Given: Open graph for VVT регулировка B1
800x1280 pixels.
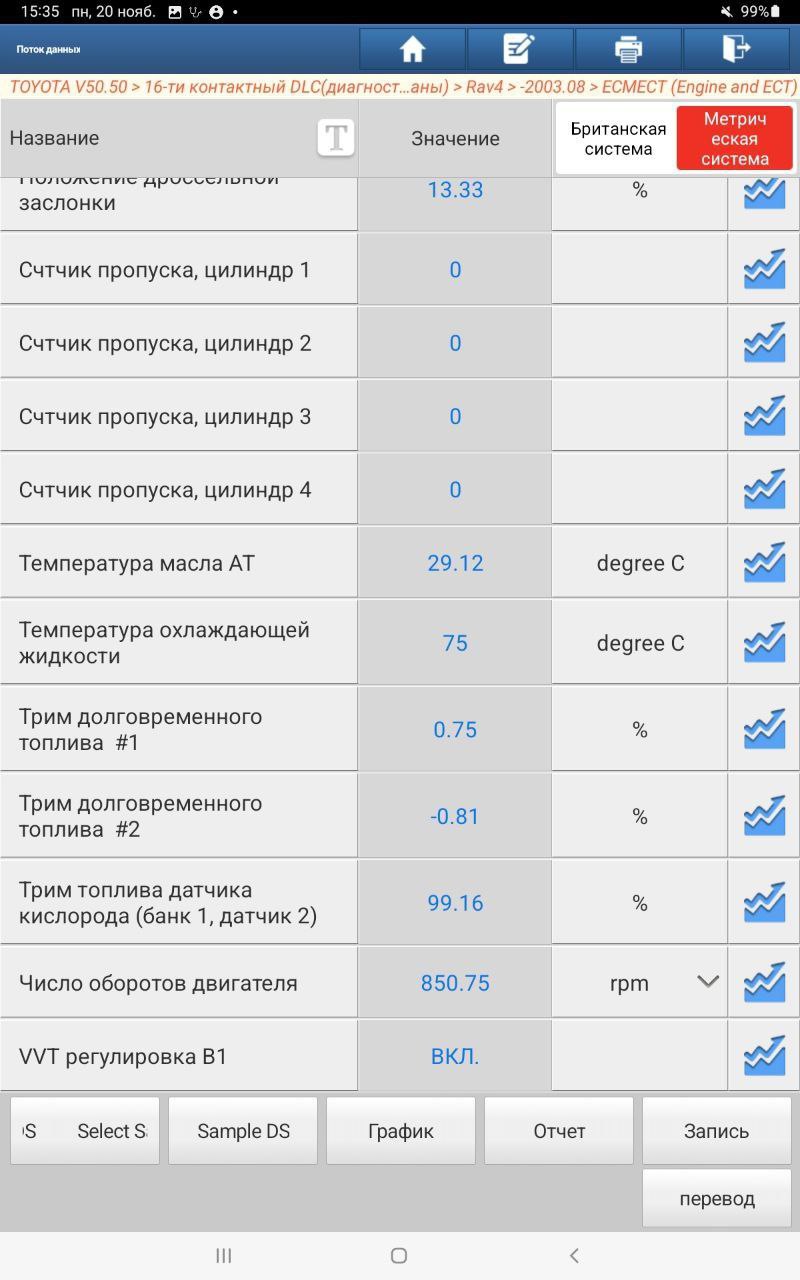Looking at the screenshot, I should tap(764, 1056).
